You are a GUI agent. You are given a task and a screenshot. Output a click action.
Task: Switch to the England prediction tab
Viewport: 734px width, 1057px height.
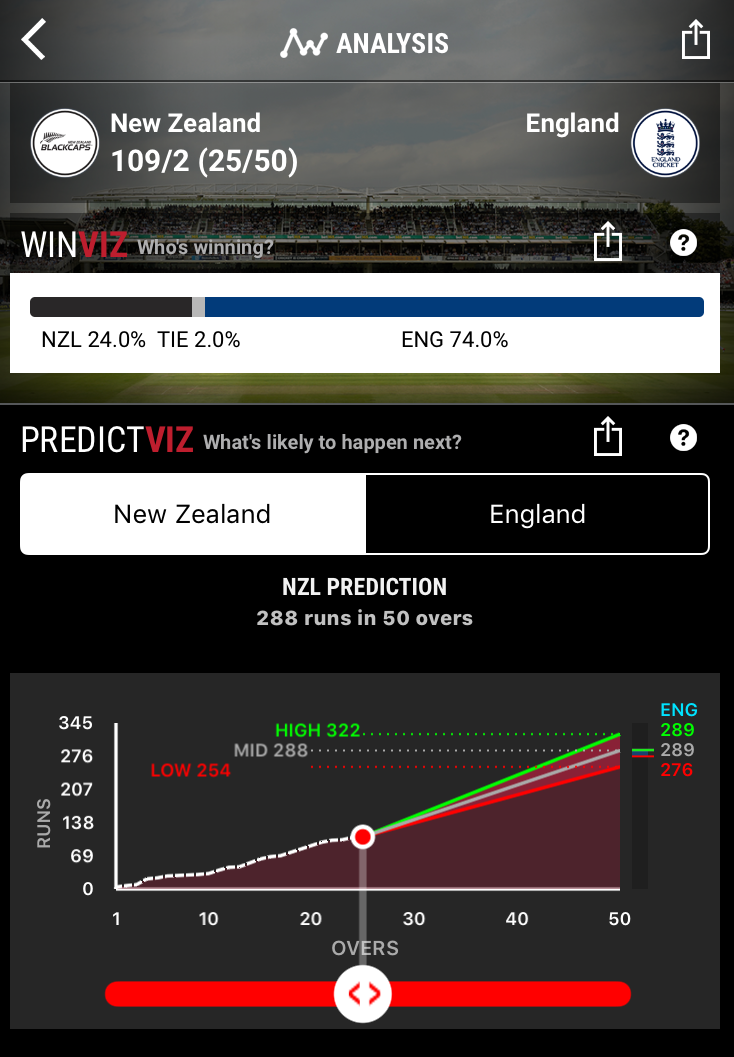click(x=537, y=514)
